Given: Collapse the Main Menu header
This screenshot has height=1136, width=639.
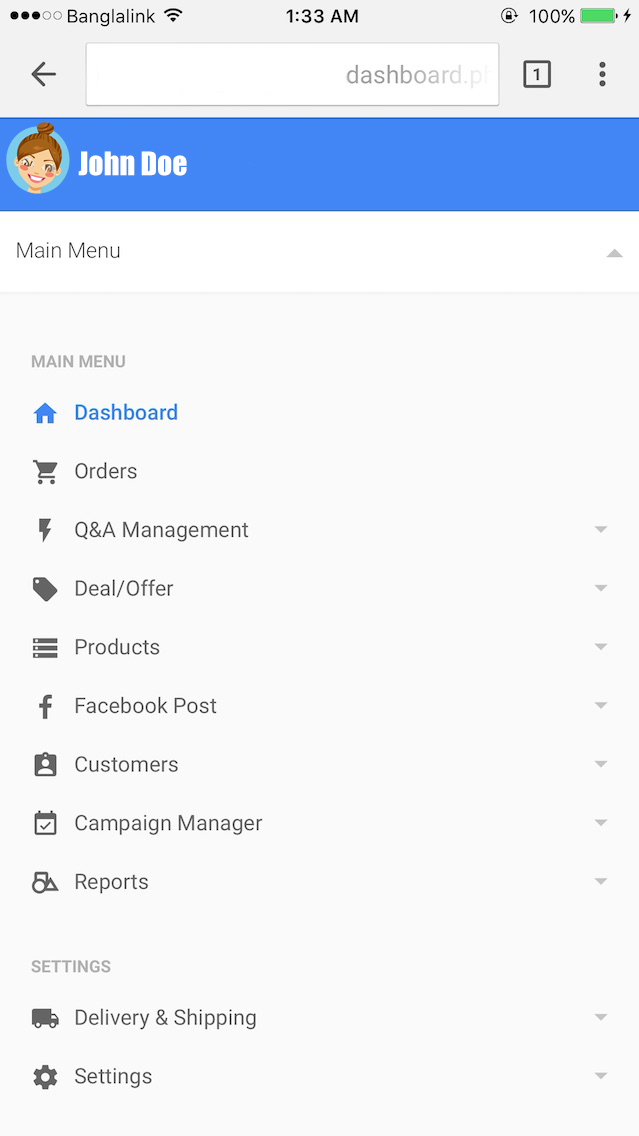Looking at the screenshot, I should tap(320, 251).
